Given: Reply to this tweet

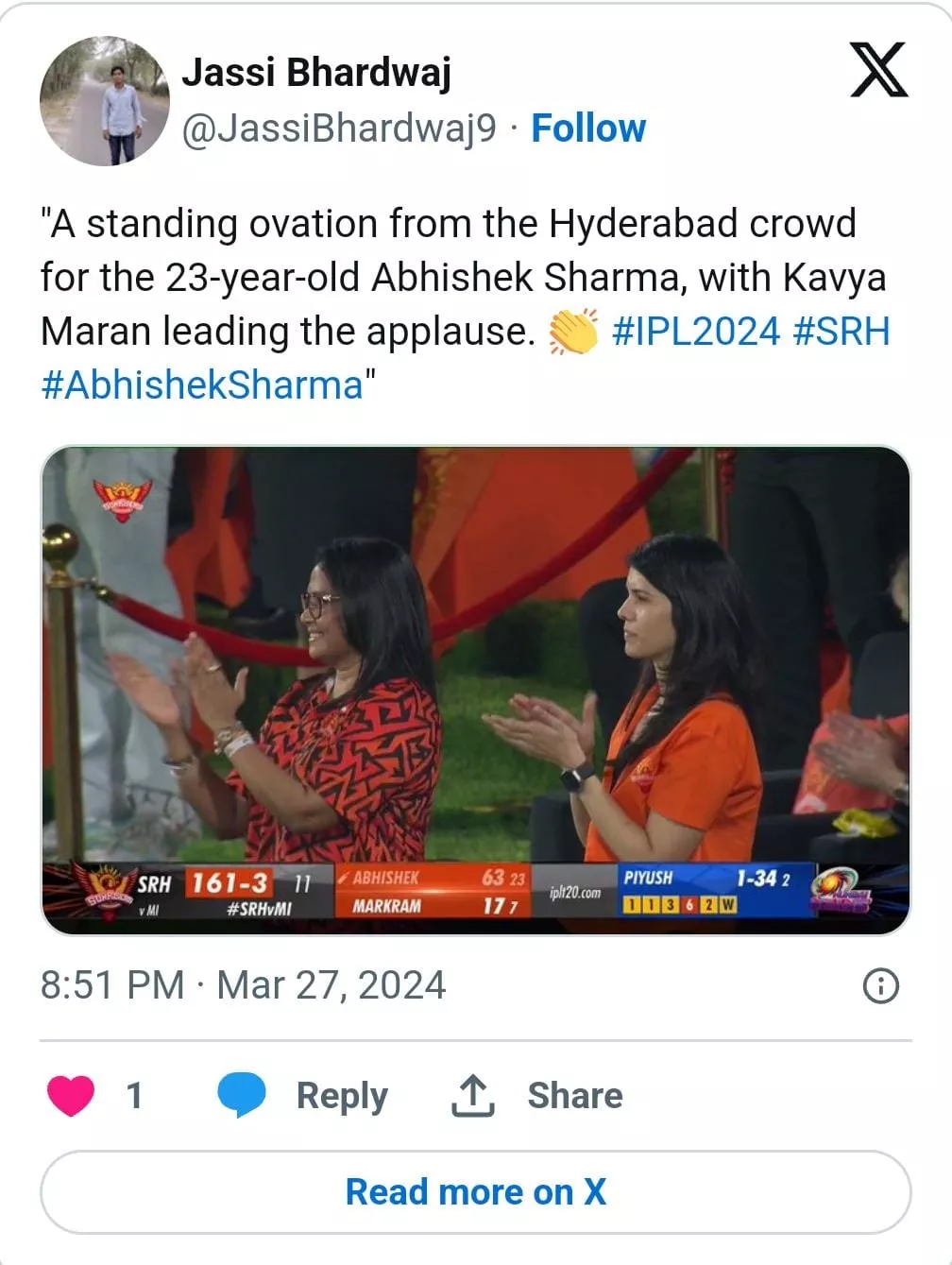Looking at the screenshot, I should pyautogui.click(x=304, y=1096).
